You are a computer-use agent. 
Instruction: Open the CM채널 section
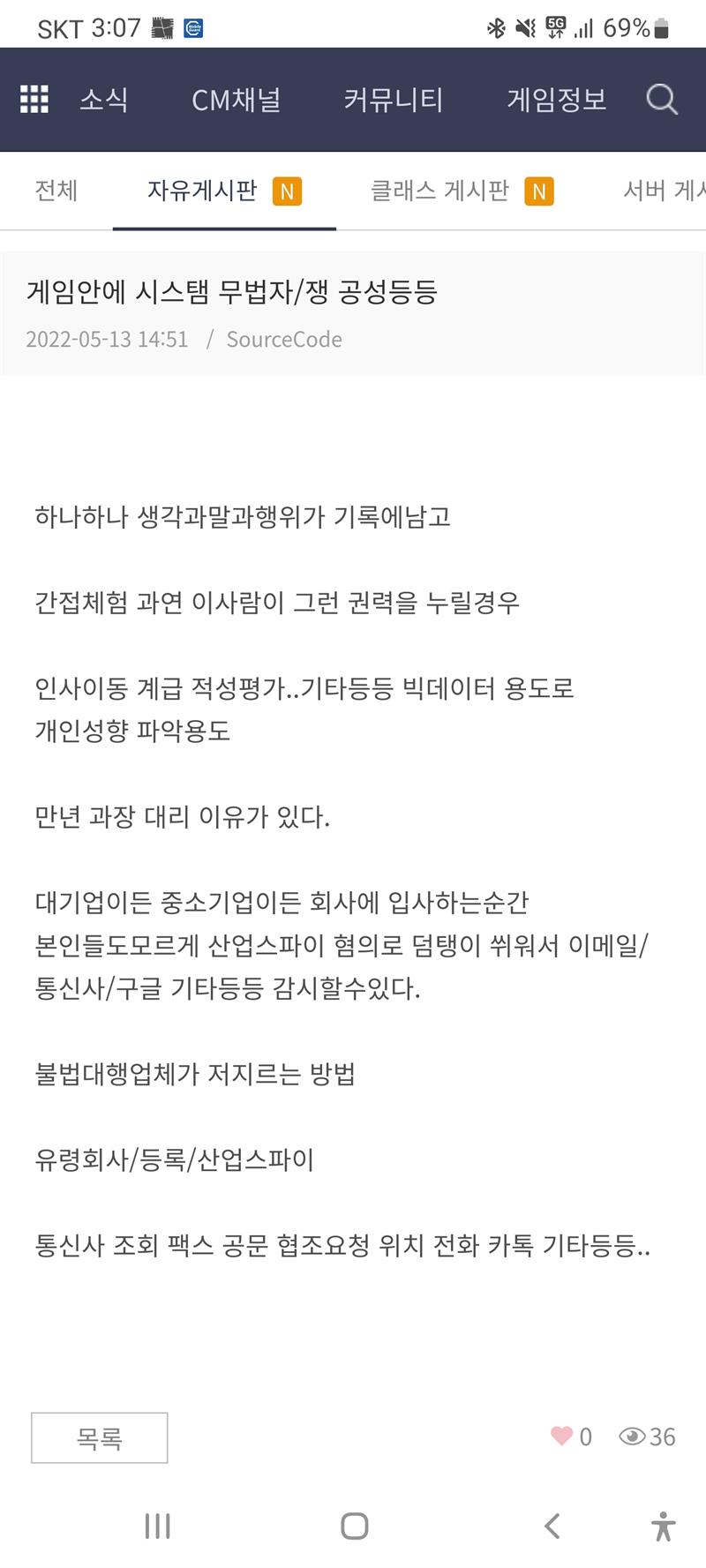[237, 100]
